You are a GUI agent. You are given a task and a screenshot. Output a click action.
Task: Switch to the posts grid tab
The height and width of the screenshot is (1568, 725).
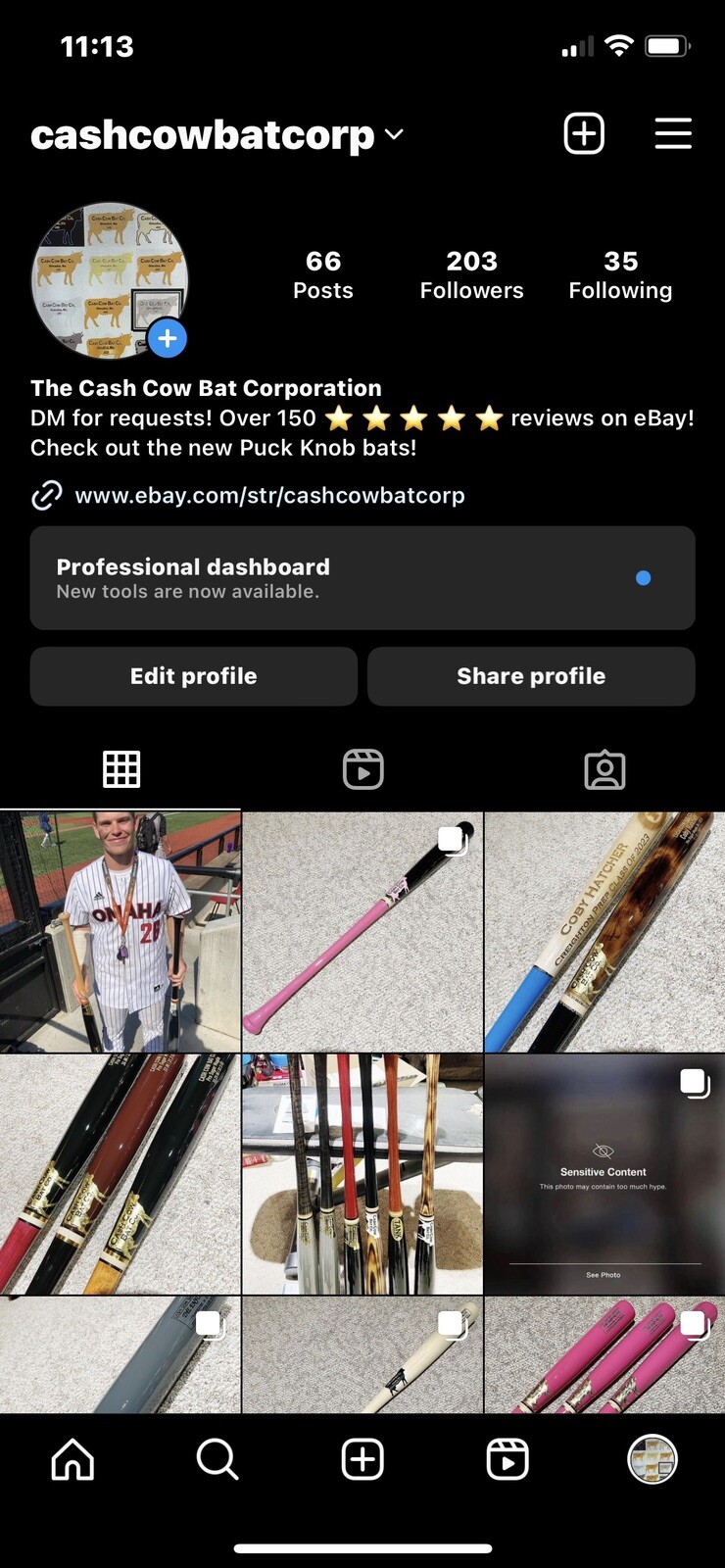[x=121, y=769]
